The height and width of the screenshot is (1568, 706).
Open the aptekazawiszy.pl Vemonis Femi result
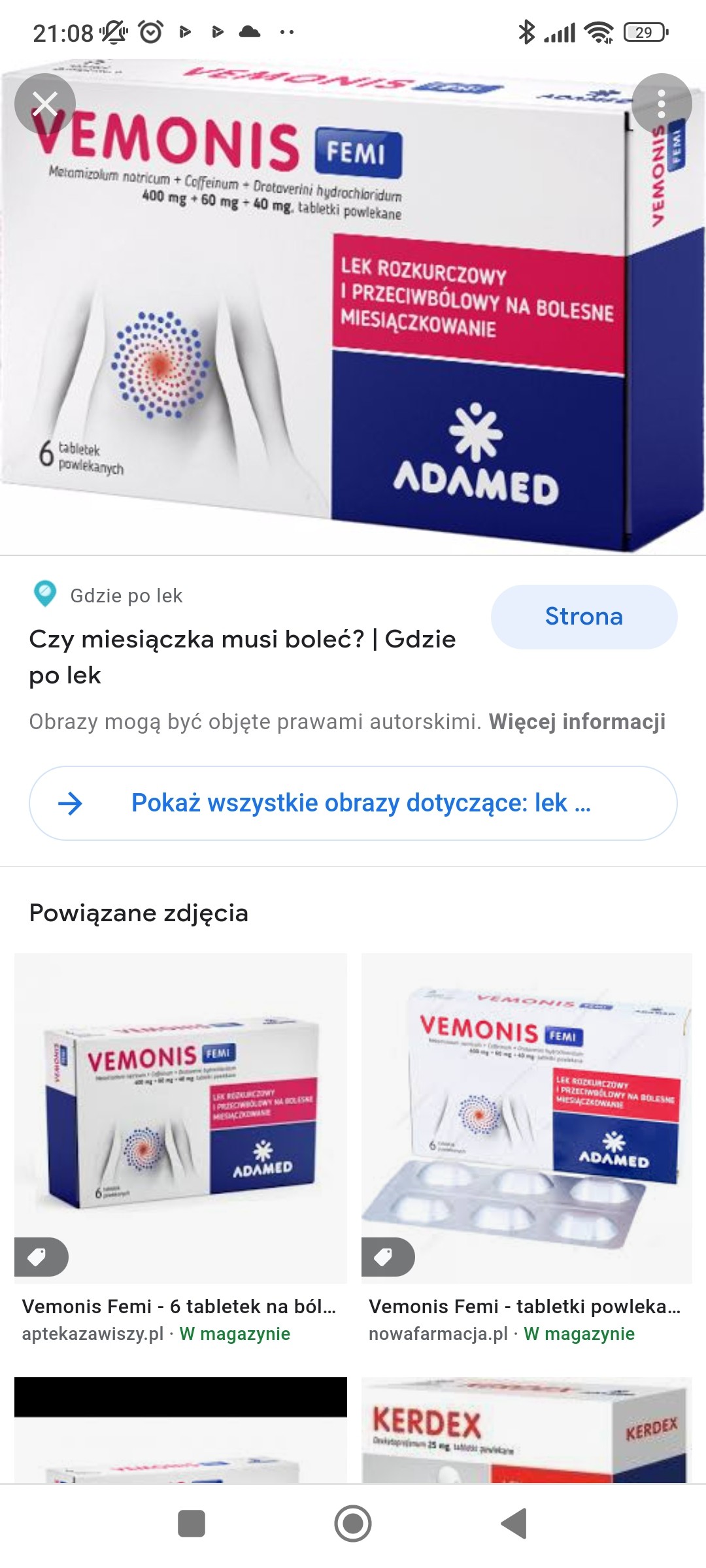180,1117
